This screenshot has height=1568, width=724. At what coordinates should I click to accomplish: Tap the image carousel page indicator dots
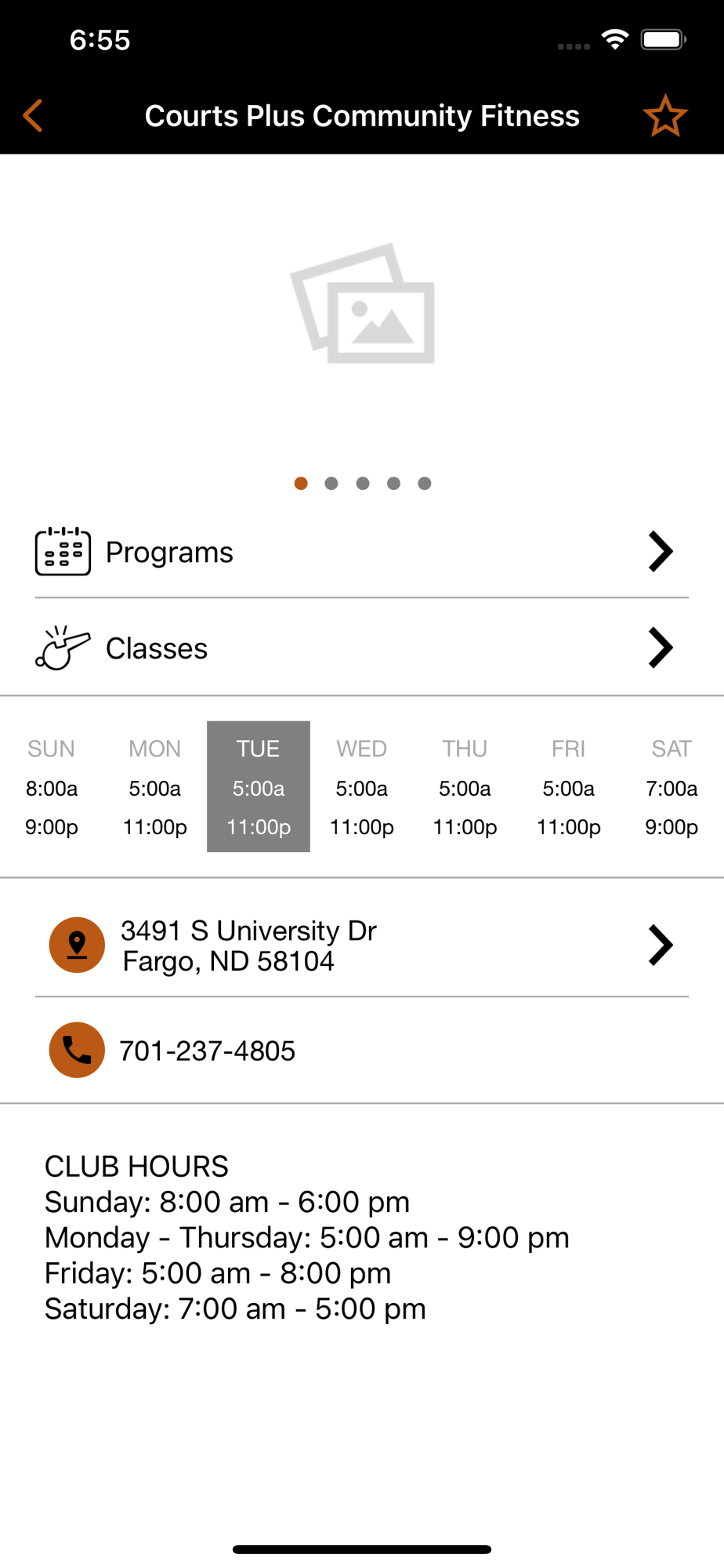pyautogui.click(x=362, y=483)
